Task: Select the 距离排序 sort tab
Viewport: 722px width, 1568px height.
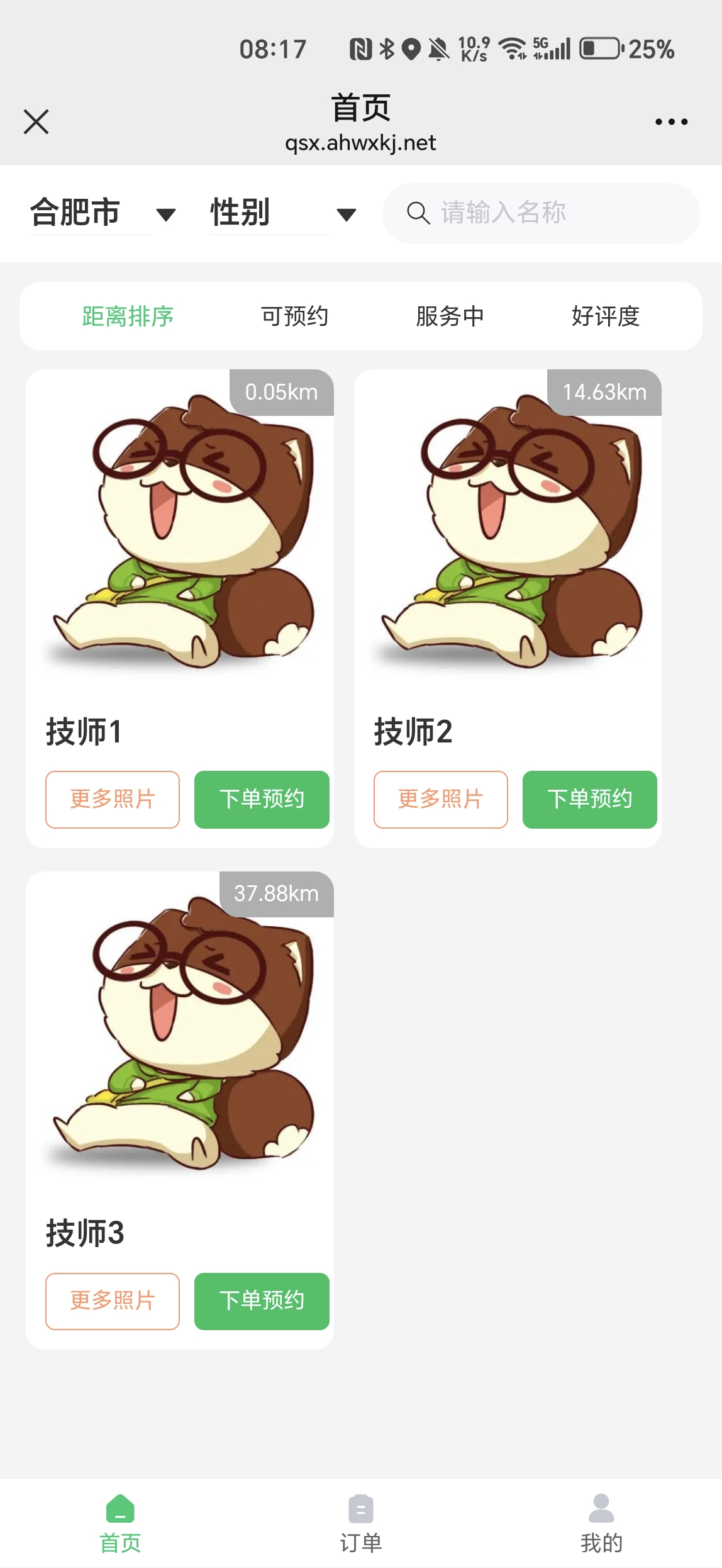Action: tap(128, 316)
